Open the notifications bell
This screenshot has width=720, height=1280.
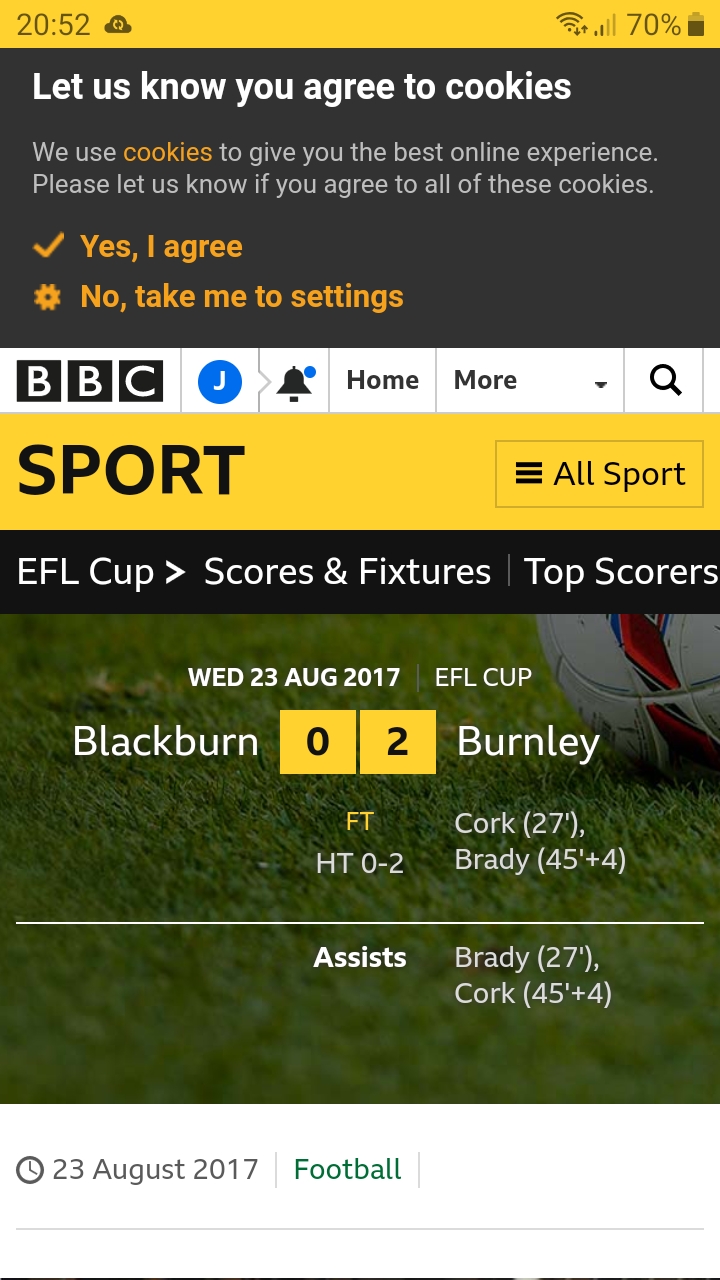point(294,381)
